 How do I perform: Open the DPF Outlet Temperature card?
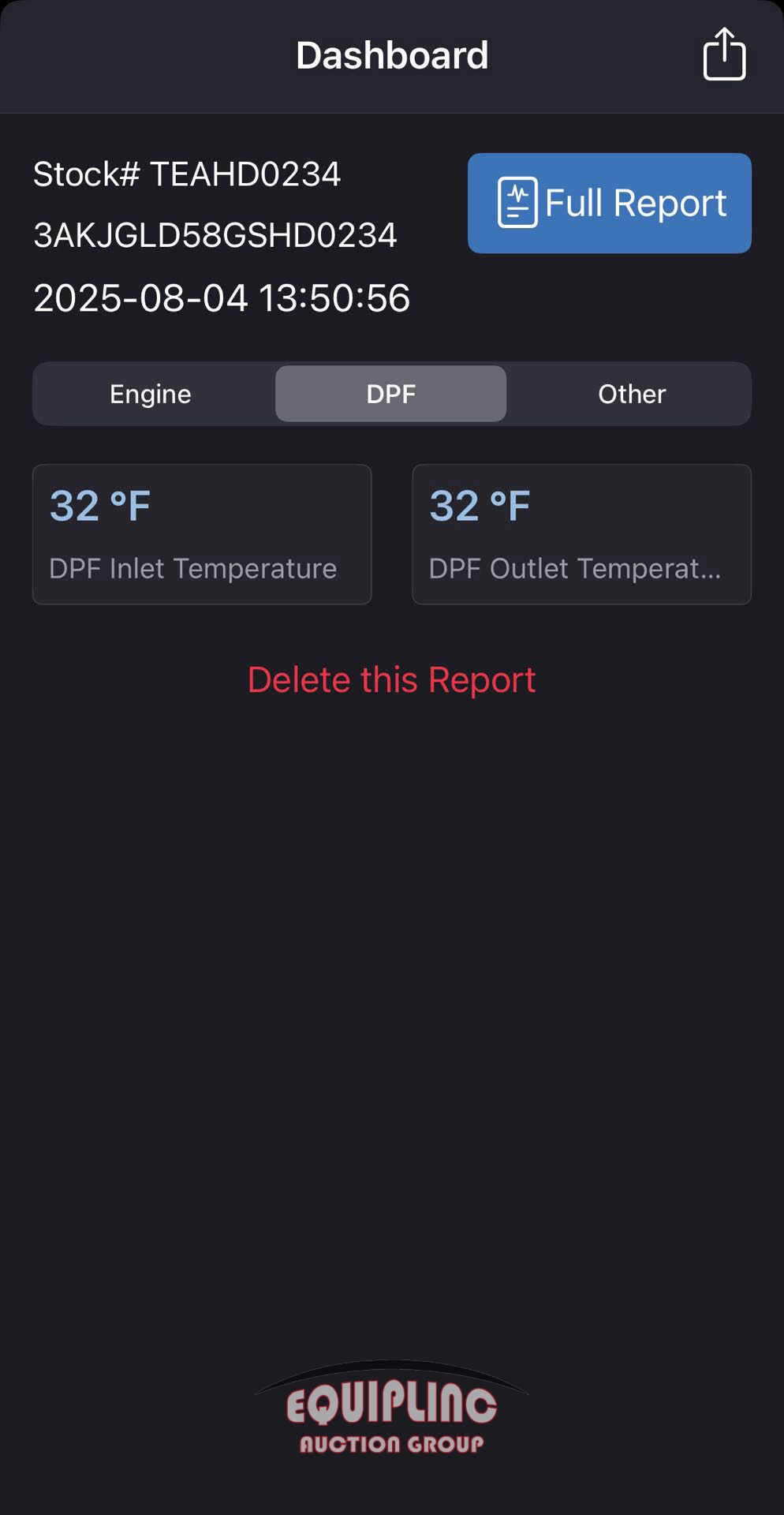pos(581,534)
